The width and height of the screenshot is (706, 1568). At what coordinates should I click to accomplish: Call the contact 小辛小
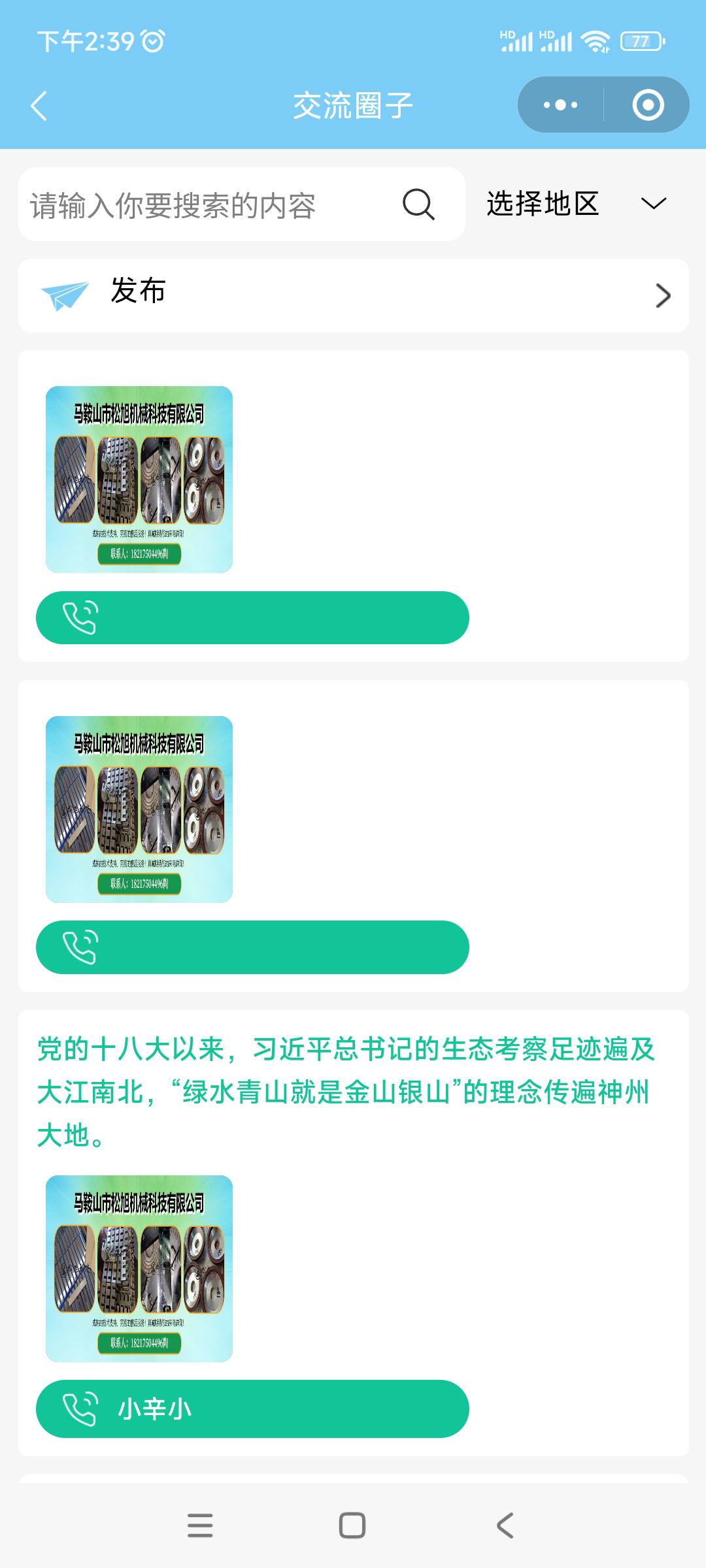coord(252,1409)
